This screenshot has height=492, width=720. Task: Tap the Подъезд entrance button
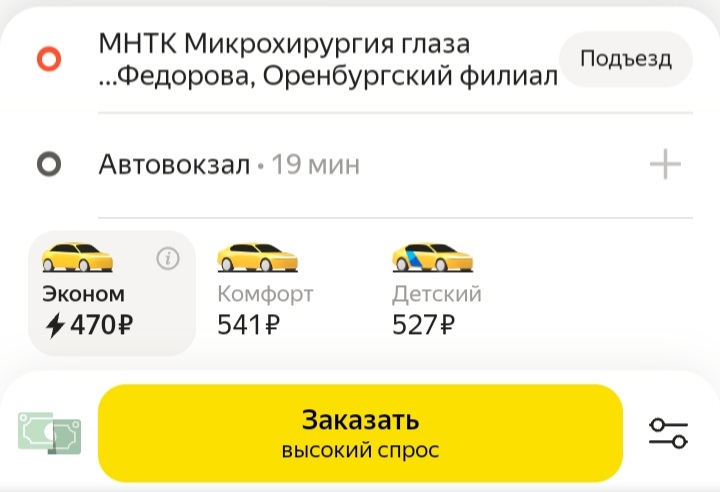coord(626,59)
